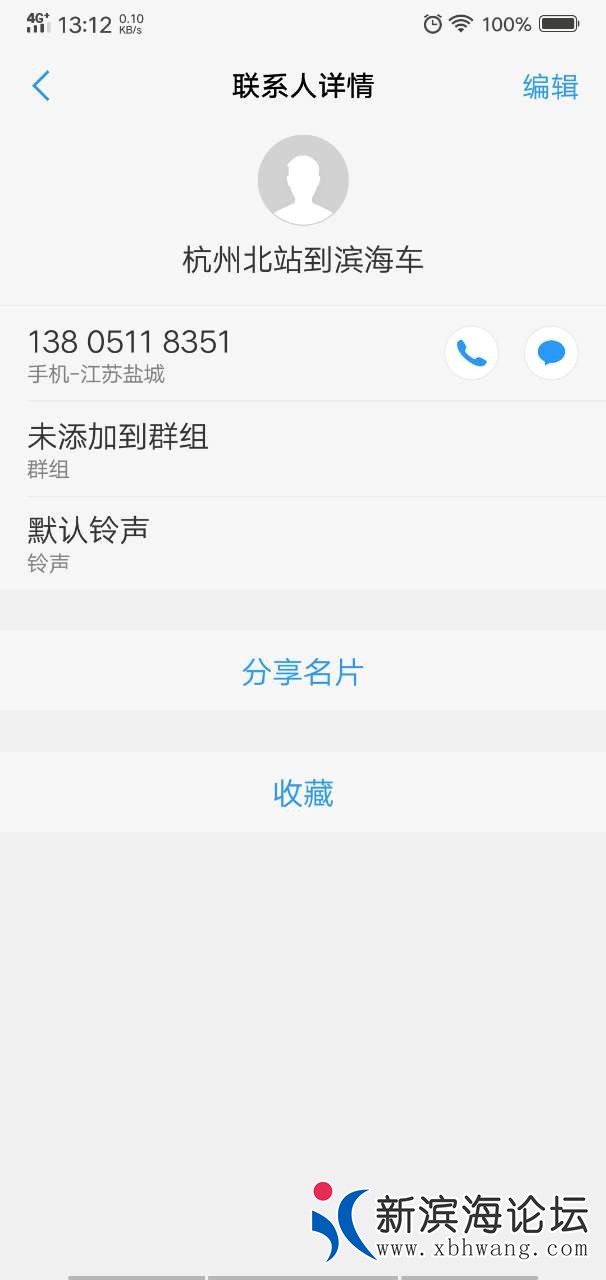Call 138 0511 8351 with phone icon
The image size is (606, 1280).
point(471,353)
